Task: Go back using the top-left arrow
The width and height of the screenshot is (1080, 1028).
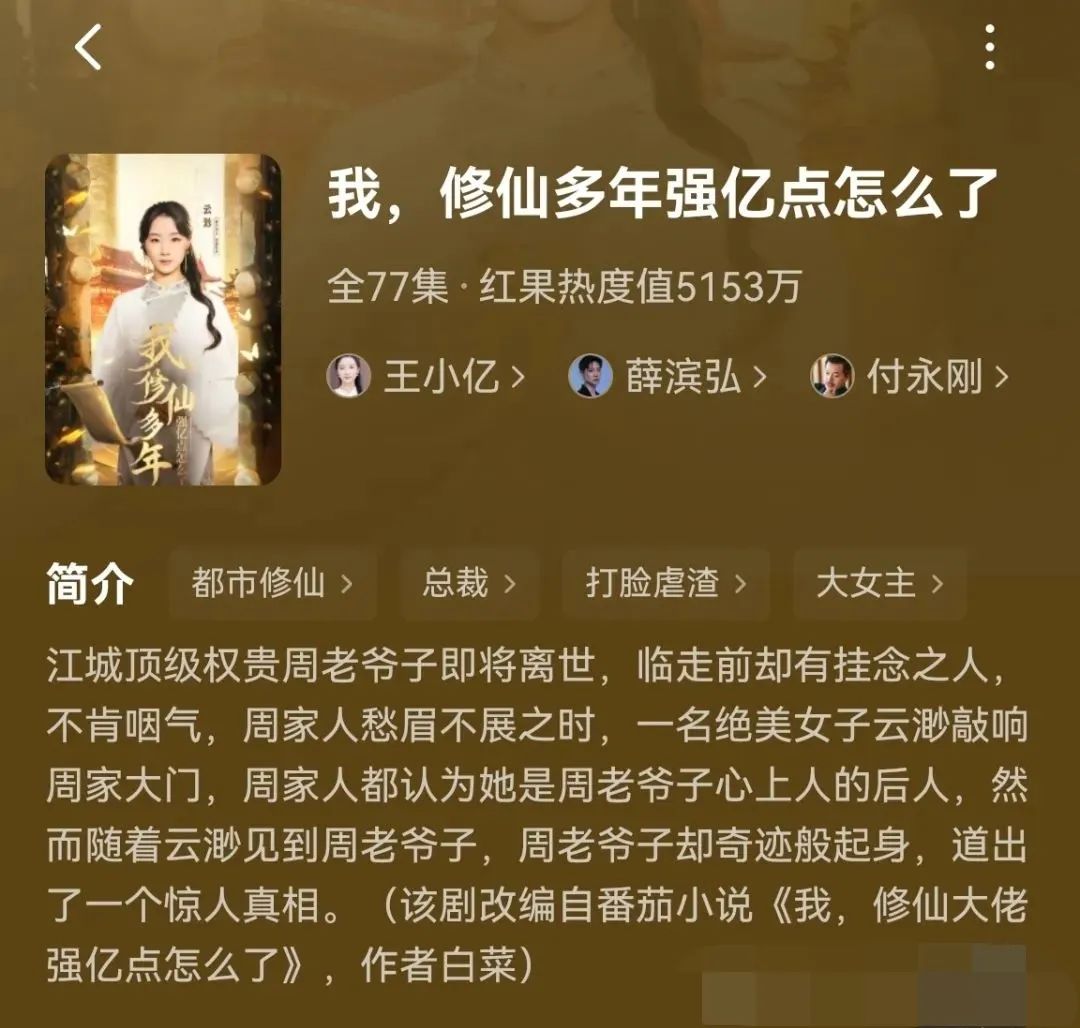Action: [88, 48]
